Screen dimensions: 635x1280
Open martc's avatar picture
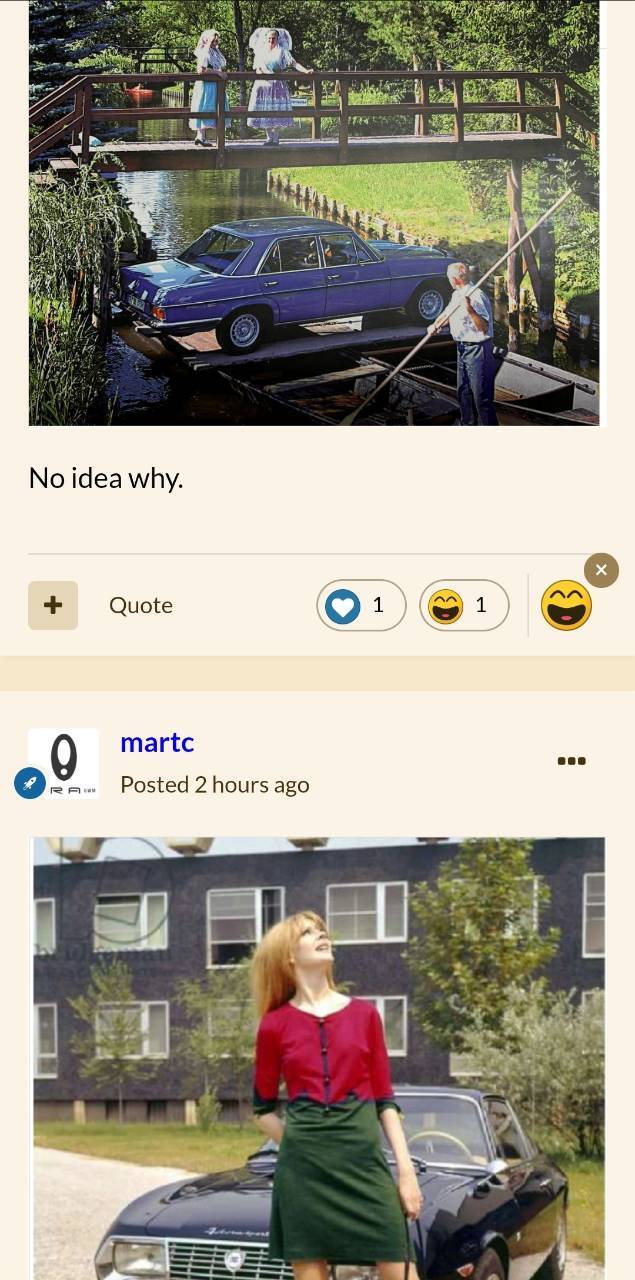(x=63, y=763)
